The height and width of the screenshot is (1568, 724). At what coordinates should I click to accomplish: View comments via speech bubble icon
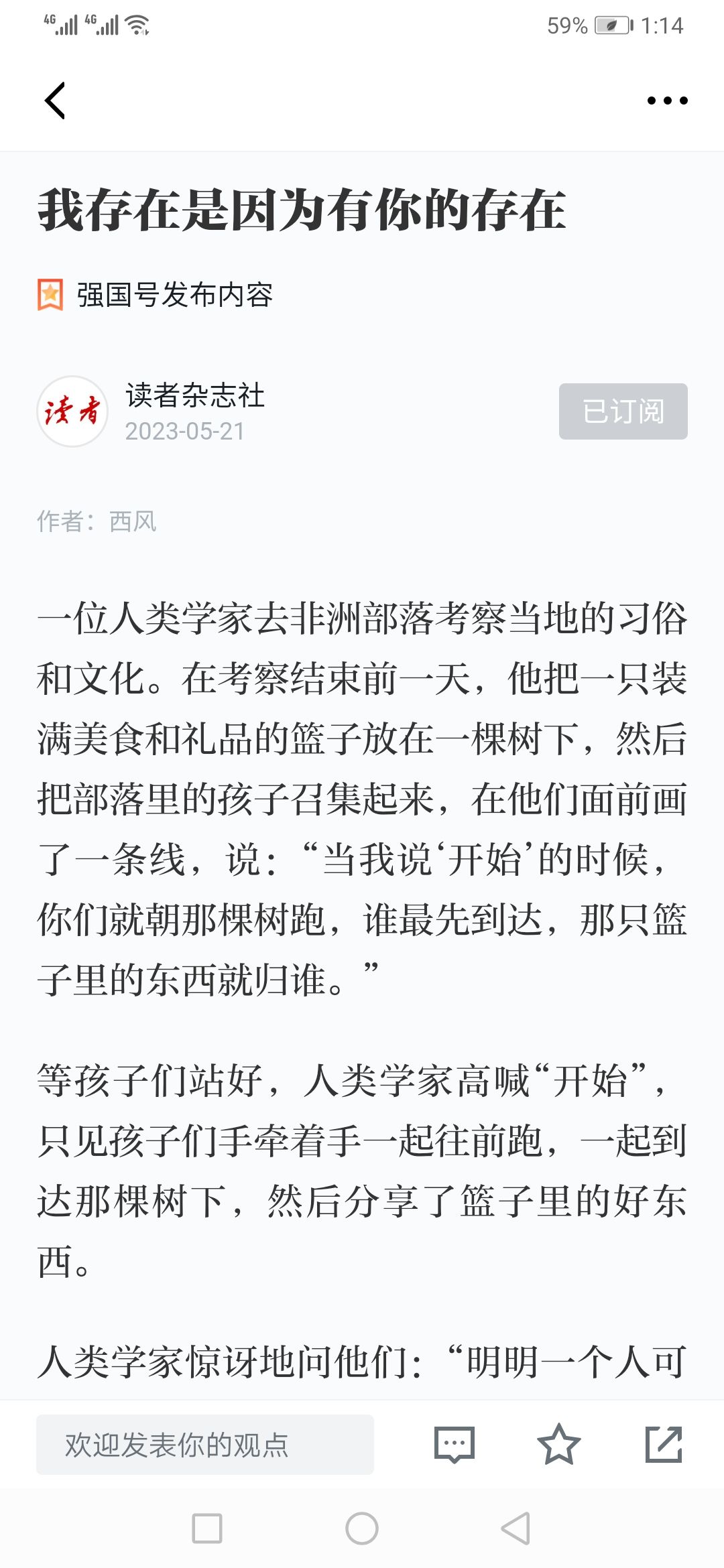[x=455, y=1445]
